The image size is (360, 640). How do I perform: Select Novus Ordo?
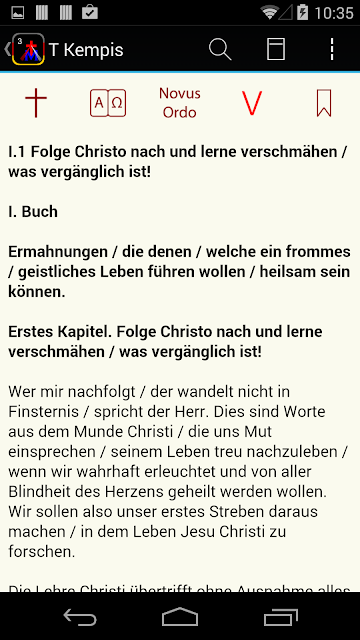(x=180, y=103)
